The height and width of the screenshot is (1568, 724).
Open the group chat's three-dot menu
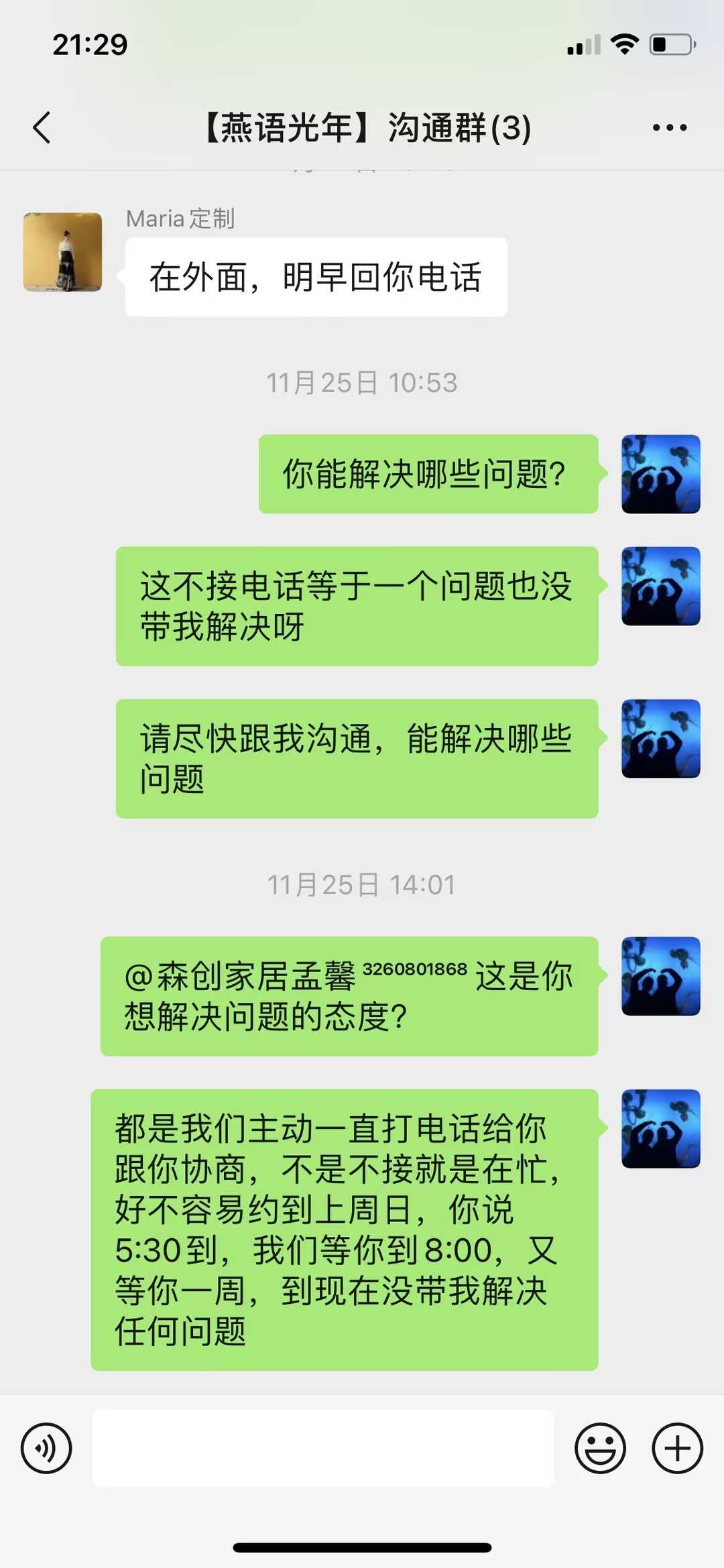(x=670, y=127)
